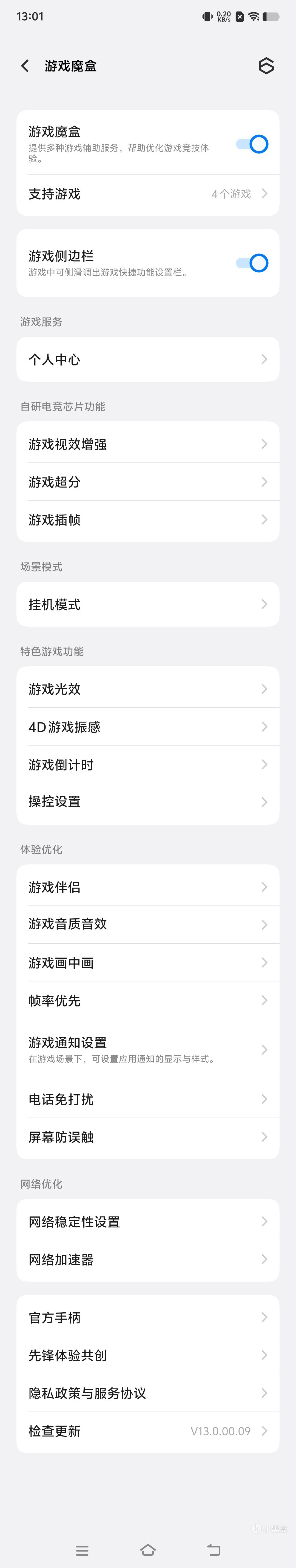Viewport: 296px width, 1568px height.
Task: Open 个人中心
Action: coord(147,359)
